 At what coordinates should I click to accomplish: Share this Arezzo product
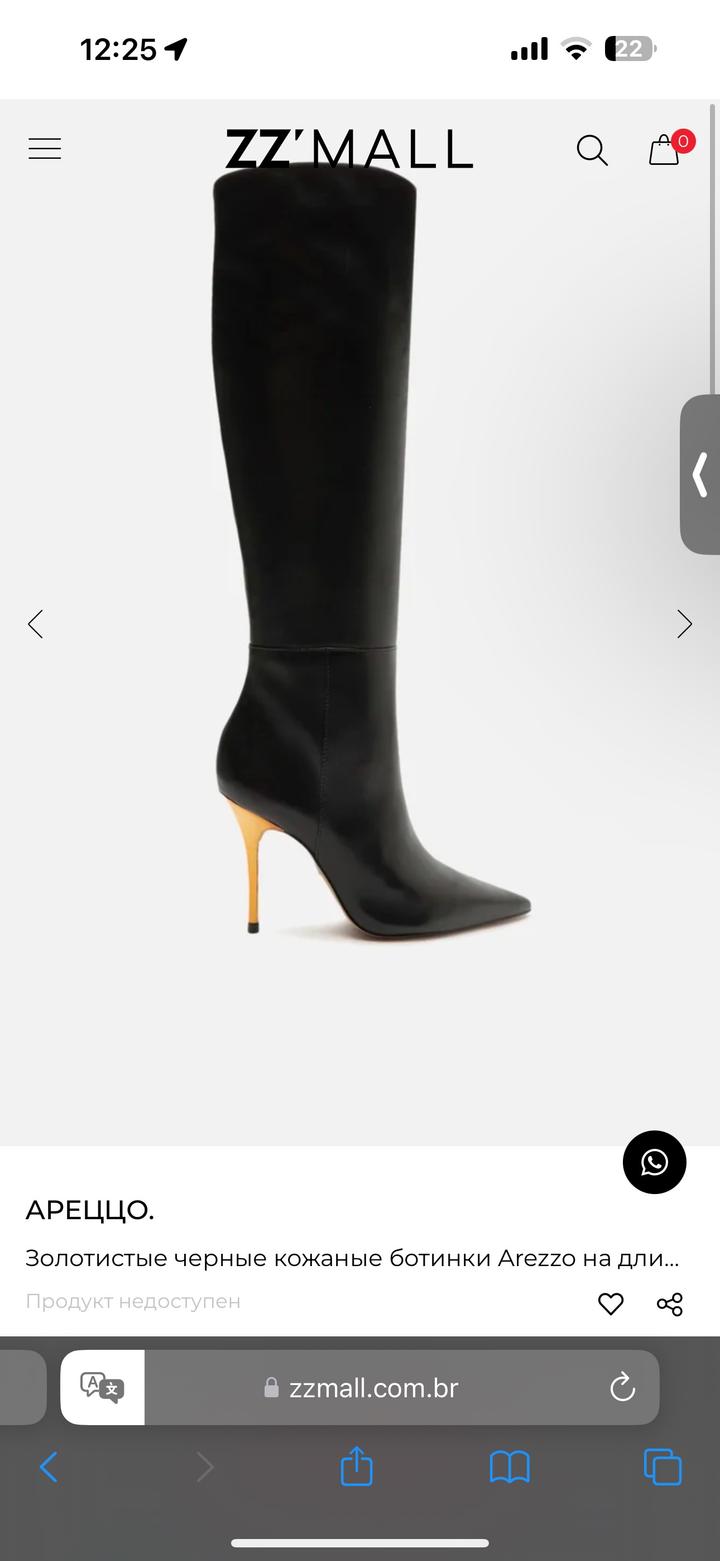coord(670,1304)
